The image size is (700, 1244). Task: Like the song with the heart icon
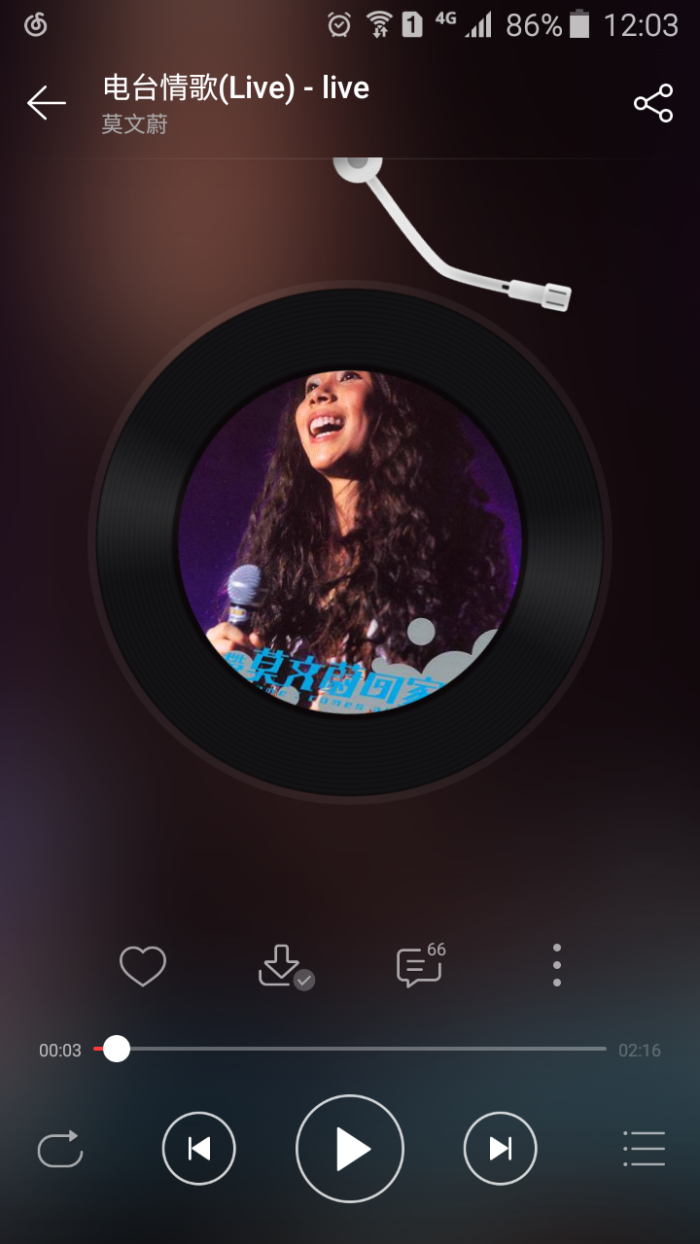pos(142,967)
